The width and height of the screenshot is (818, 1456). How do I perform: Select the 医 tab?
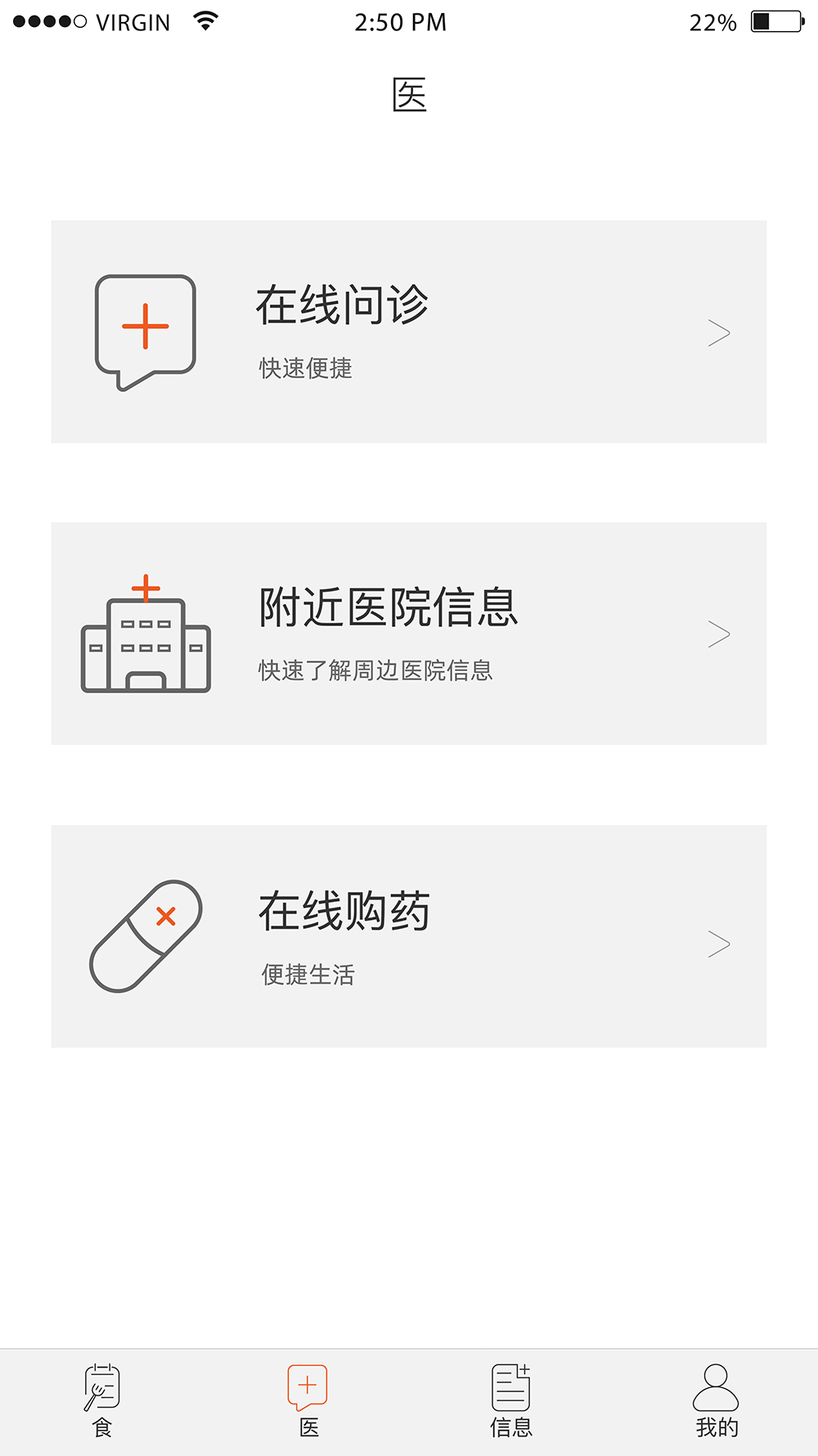(x=308, y=1401)
